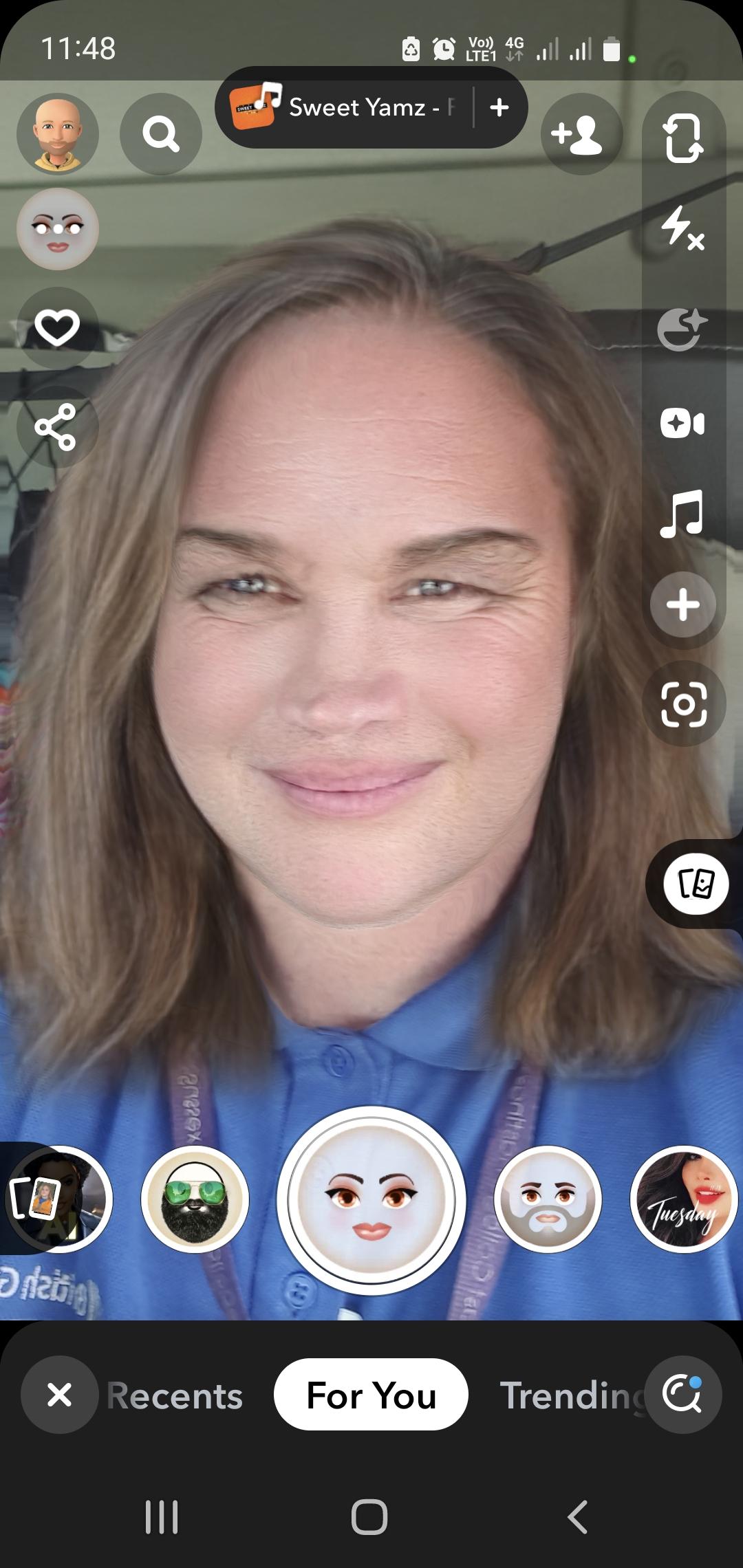The width and height of the screenshot is (743, 1568).
Task: Share this lens
Action: [x=56, y=427]
